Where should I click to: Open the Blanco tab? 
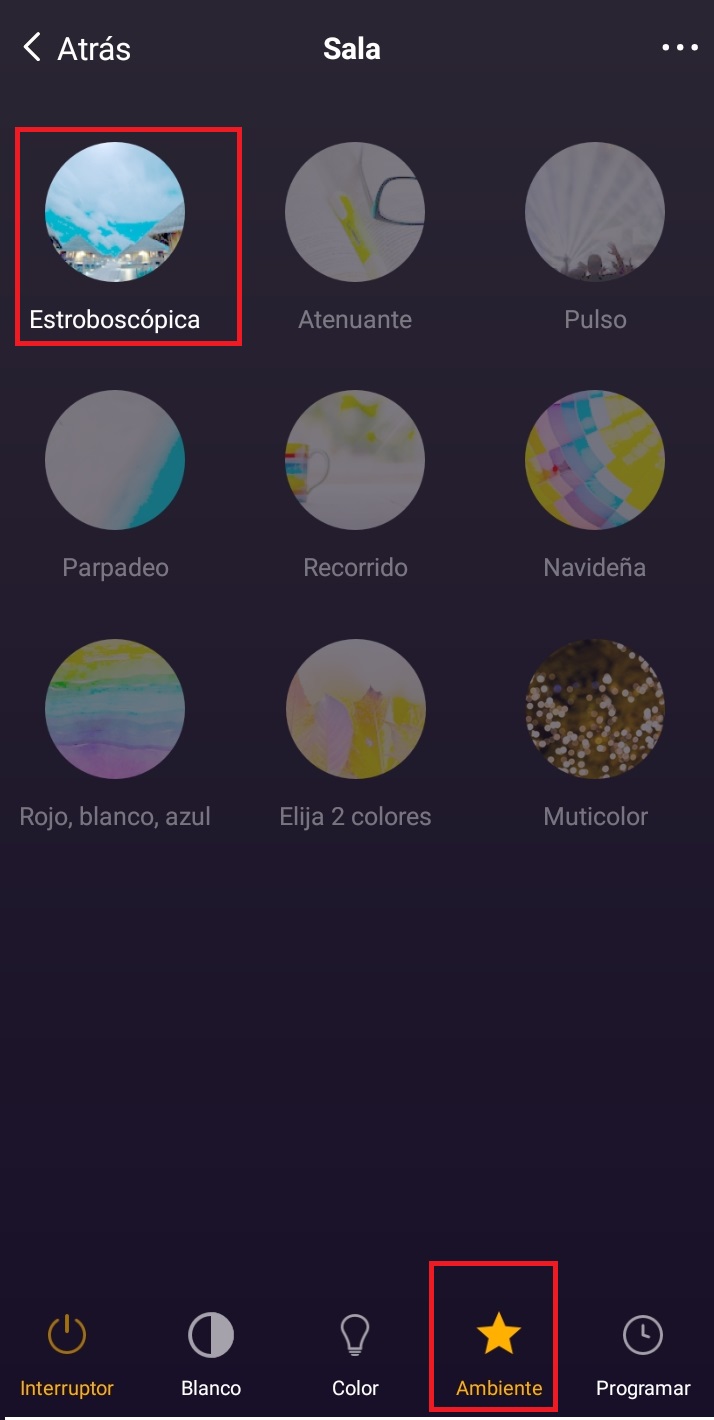(x=211, y=1352)
